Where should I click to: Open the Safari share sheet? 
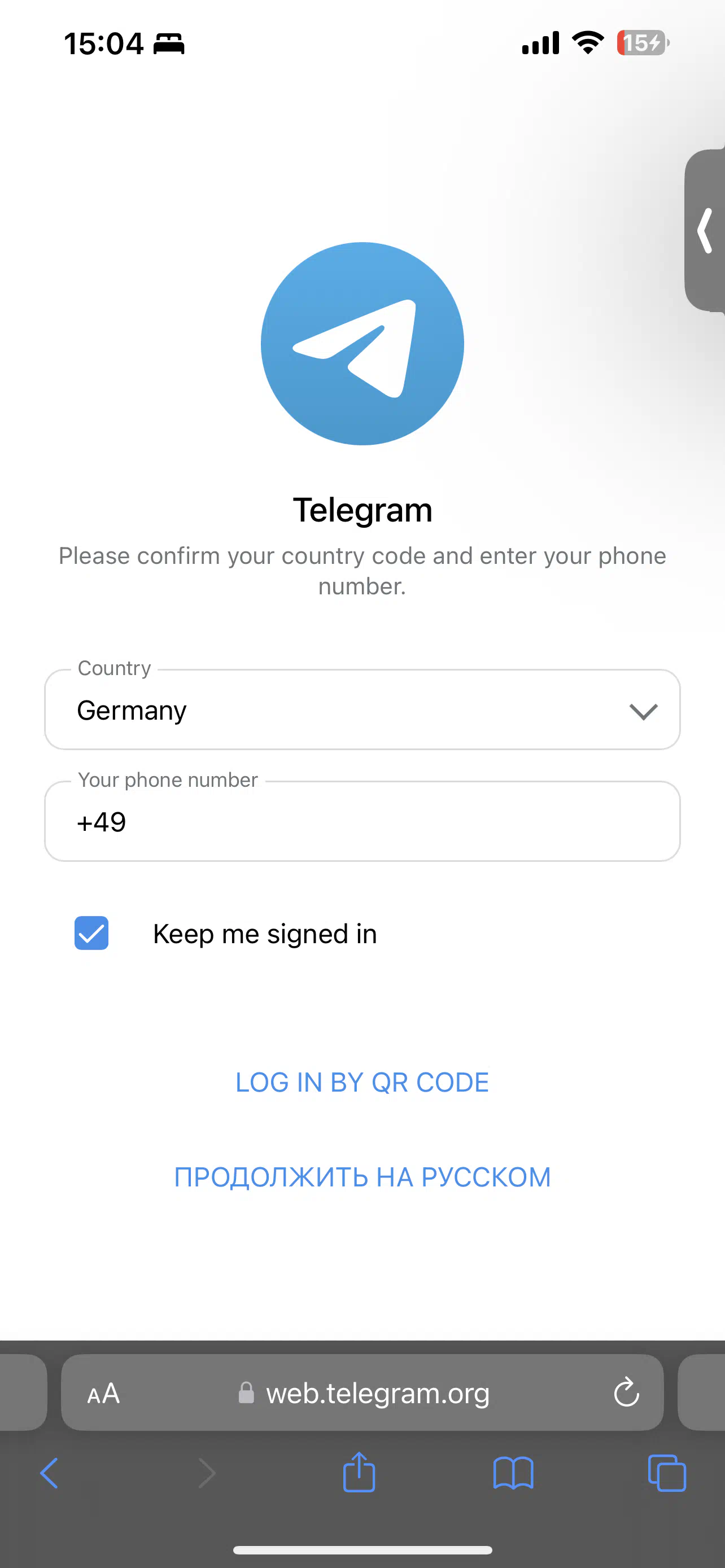pyautogui.click(x=359, y=1473)
